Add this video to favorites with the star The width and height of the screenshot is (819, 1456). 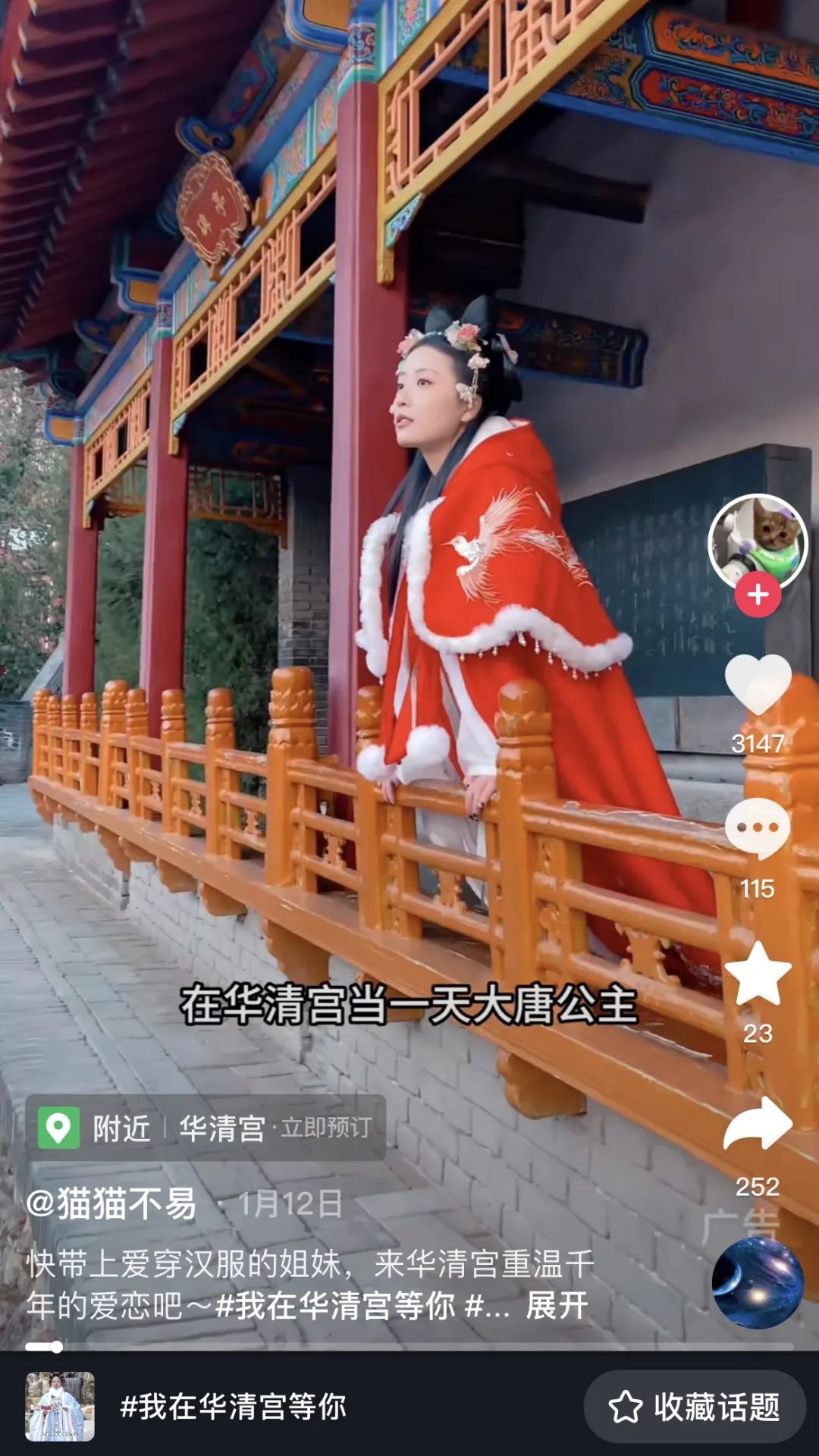(758, 974)
